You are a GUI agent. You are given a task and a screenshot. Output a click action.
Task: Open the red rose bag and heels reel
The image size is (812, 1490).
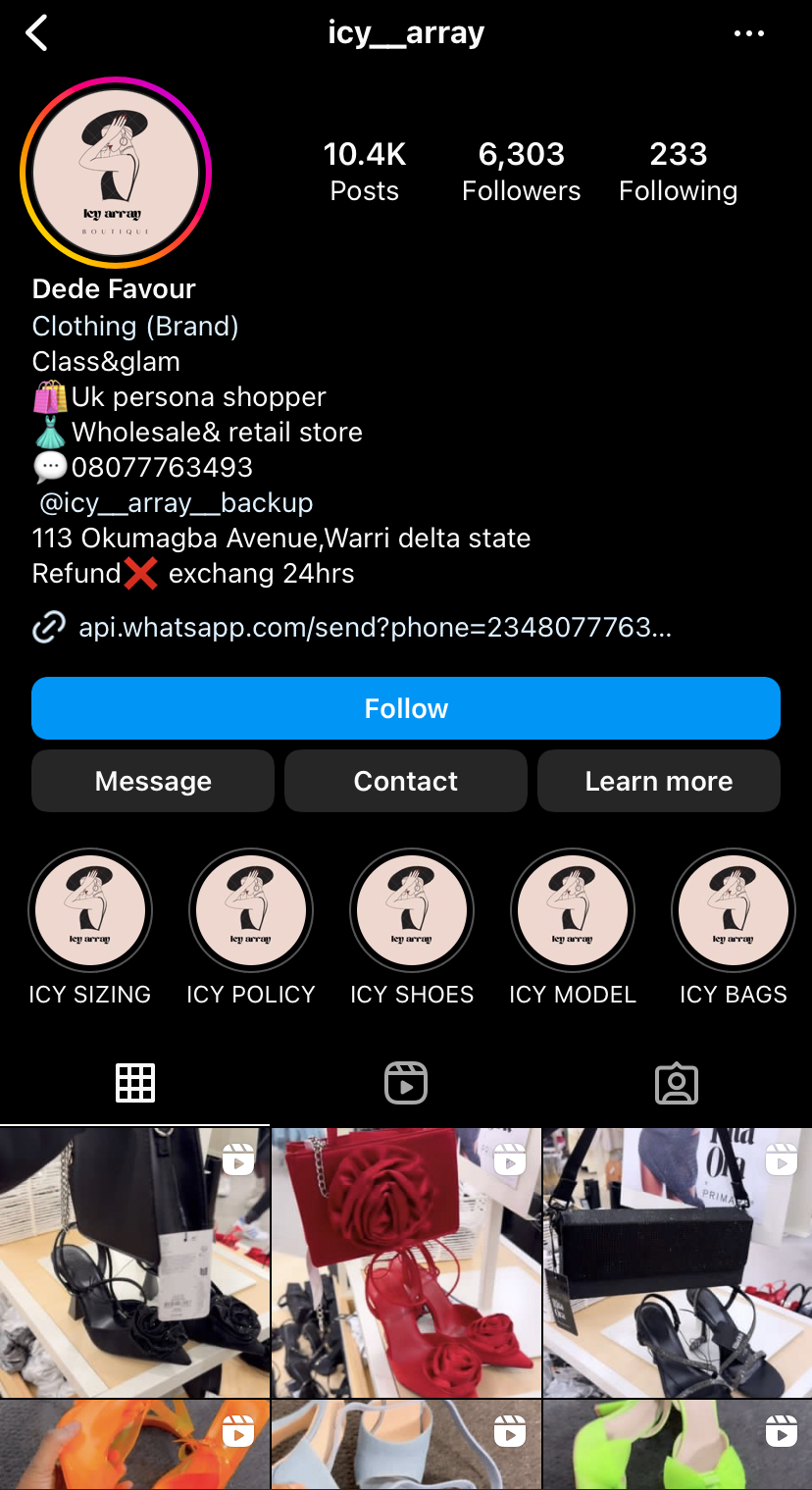coord(406,1262)
